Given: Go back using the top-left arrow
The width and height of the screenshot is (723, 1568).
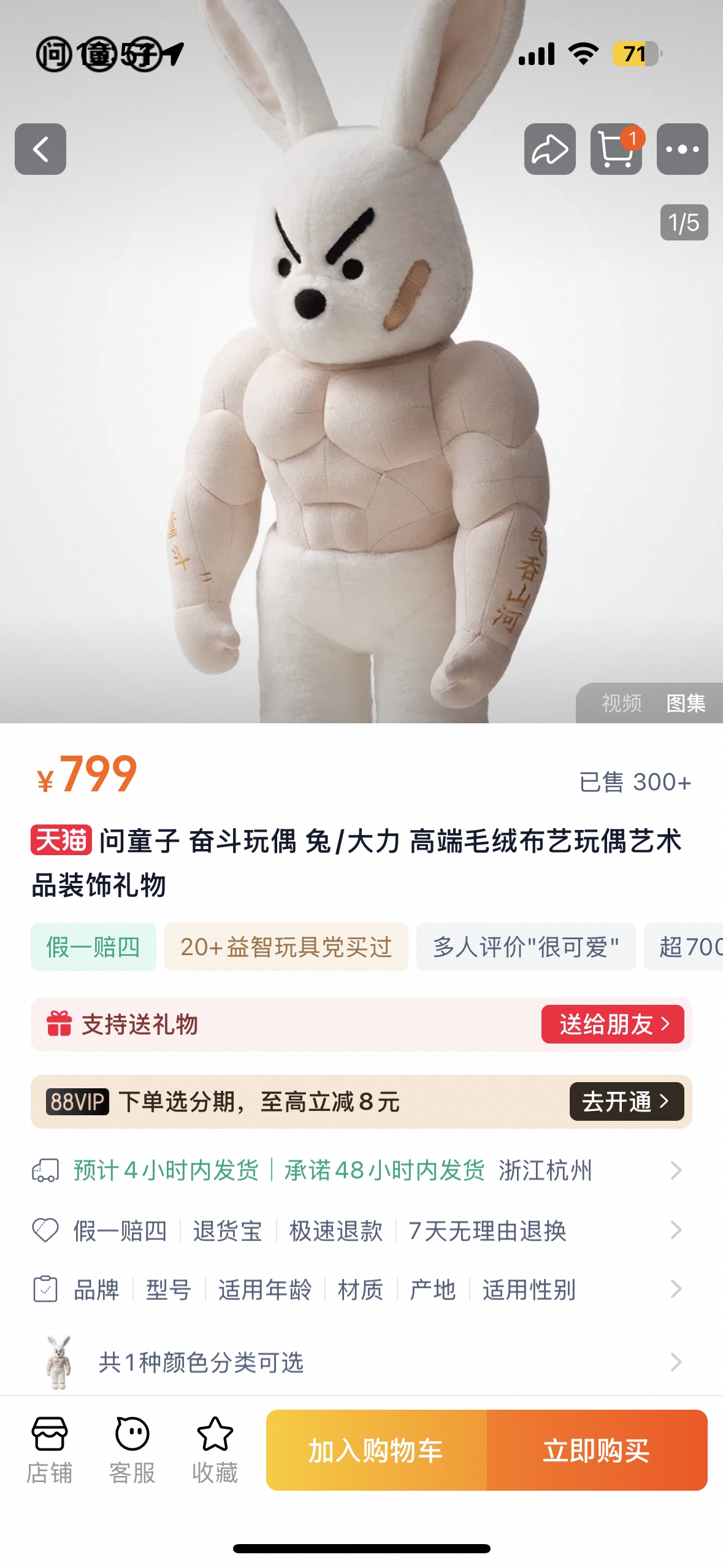Looking at the screenshot, I should (x=40, y=149).
